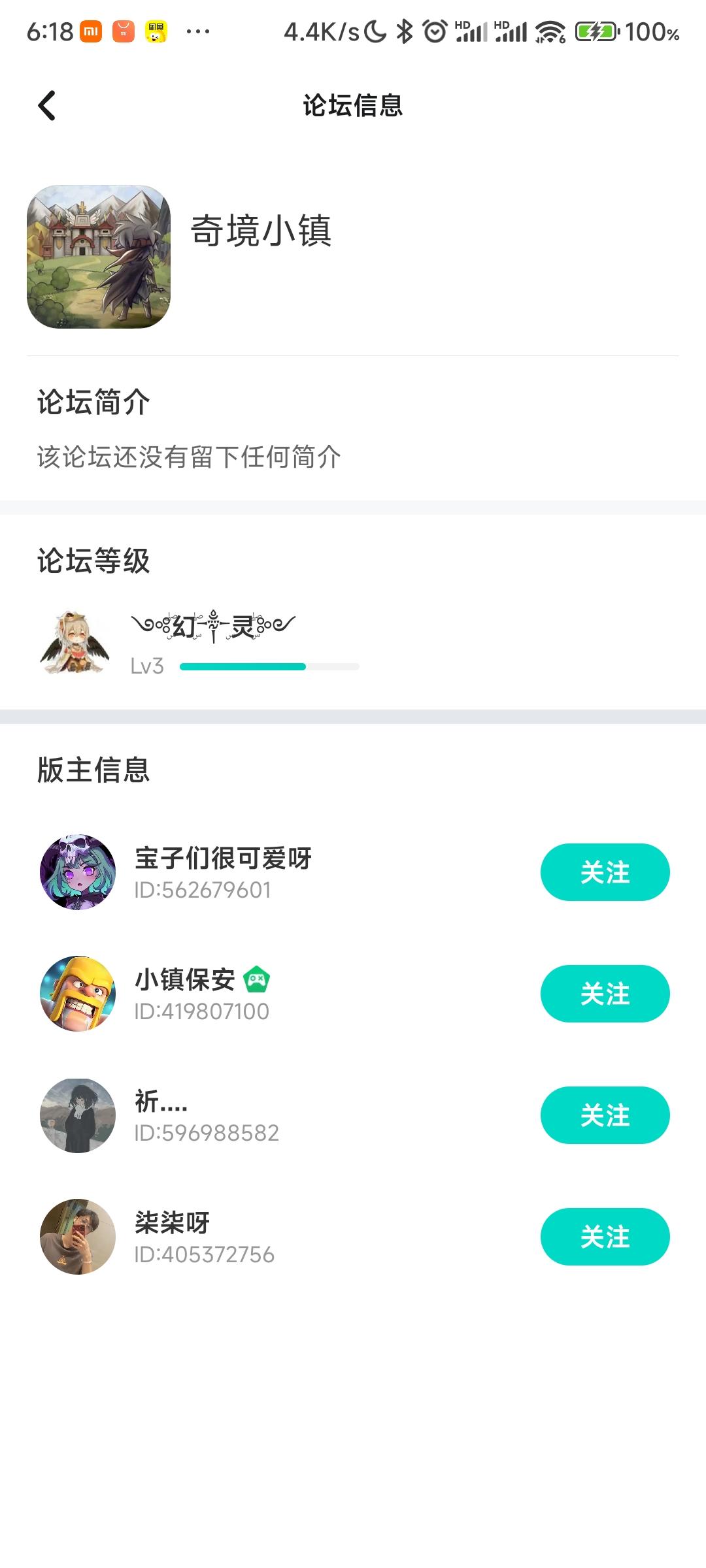Open 宝子们很可爱呀's profile

click(x=78, y=872)
